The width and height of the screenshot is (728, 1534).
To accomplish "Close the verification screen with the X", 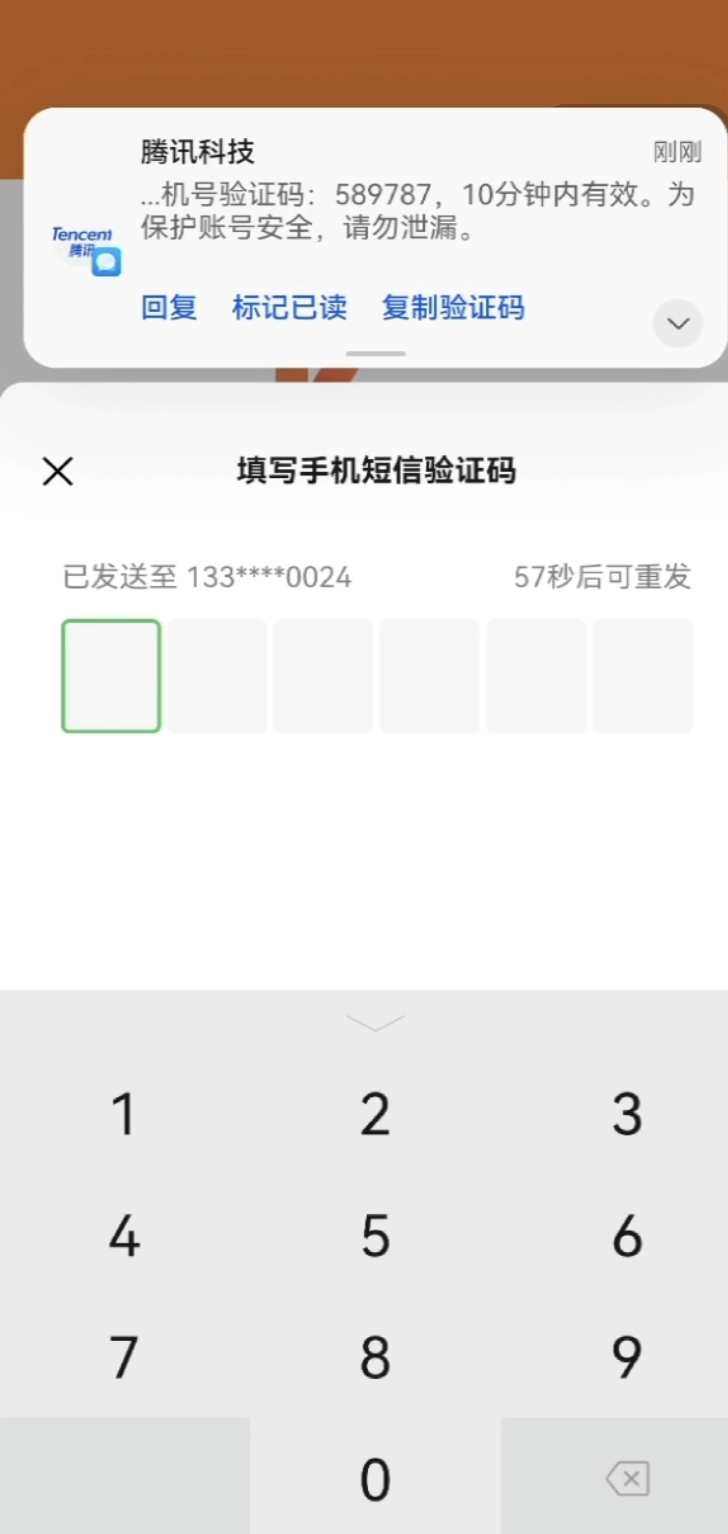I will [57, 471].
